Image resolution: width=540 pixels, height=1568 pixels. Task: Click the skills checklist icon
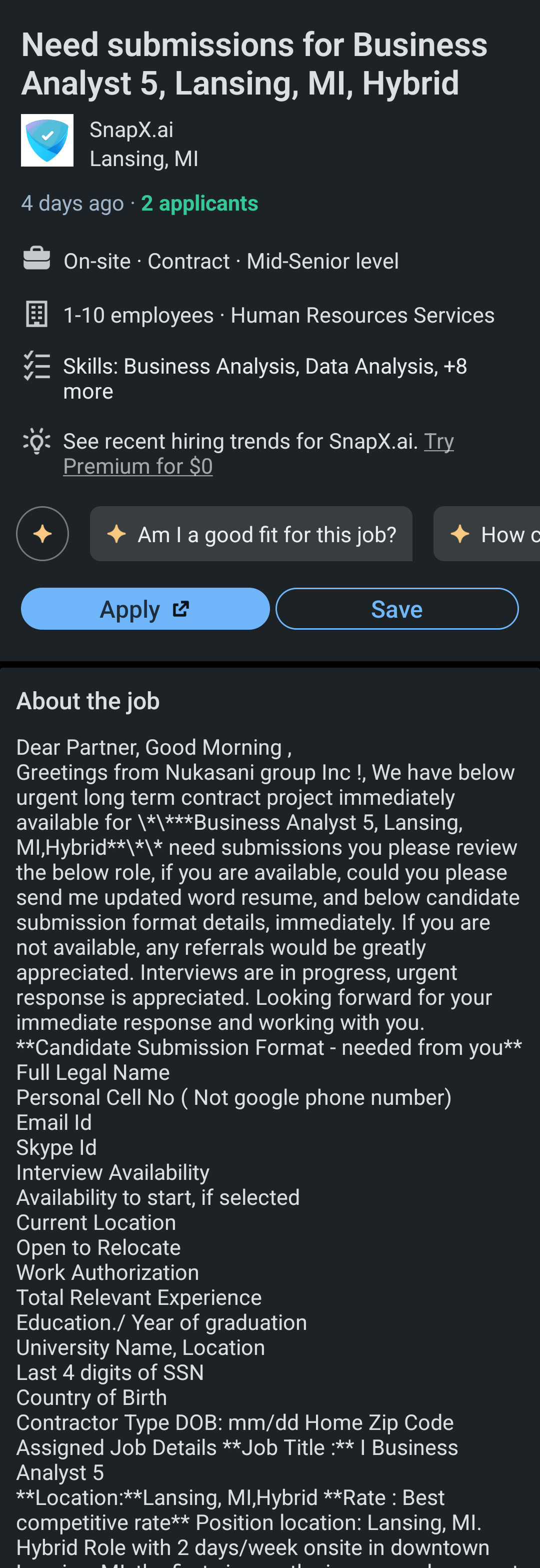(36, 366)
